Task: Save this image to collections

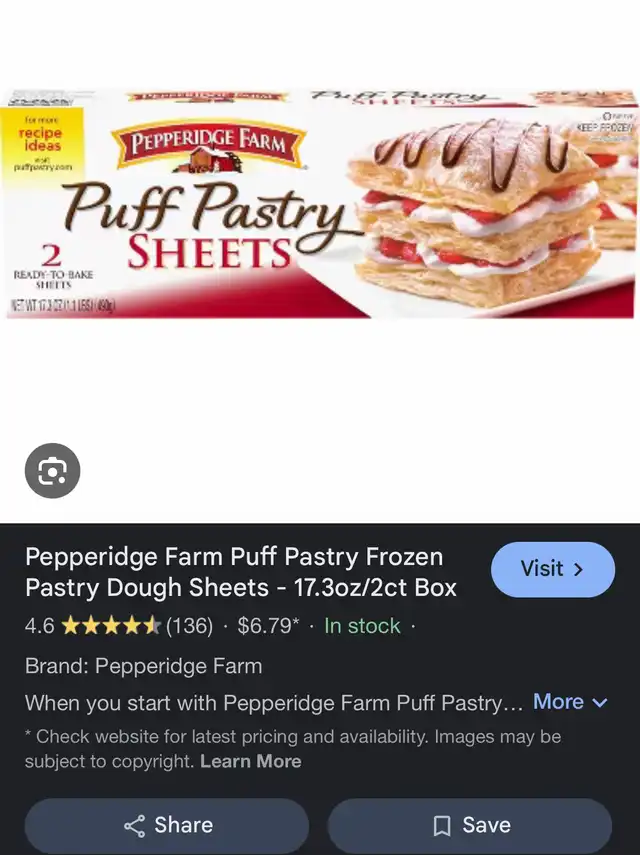Action: [x=470, y=825]
